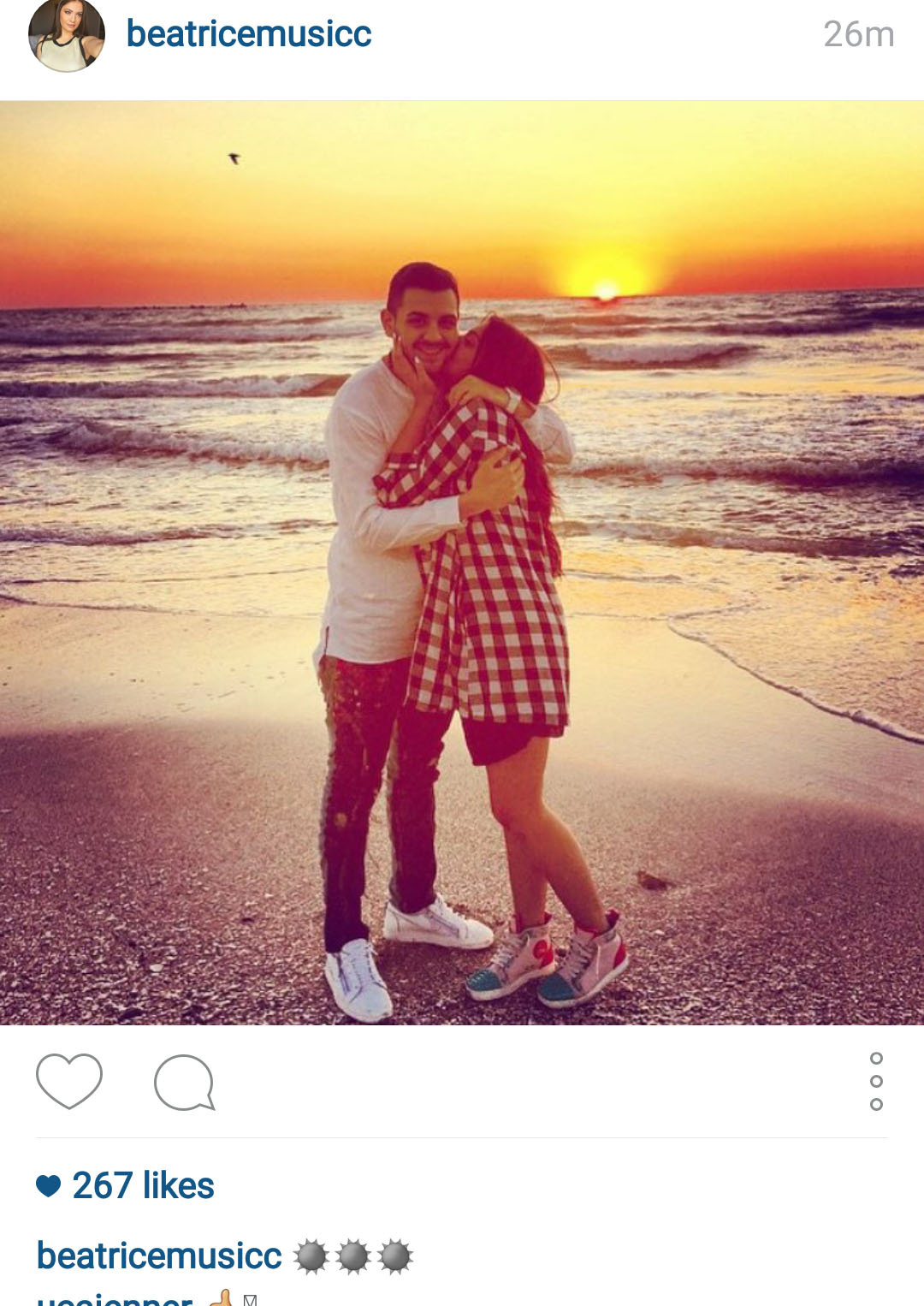This screenshot has width=924, height=1306.
Task: Open the beach sunset couple photo
Action: [462, 562]
